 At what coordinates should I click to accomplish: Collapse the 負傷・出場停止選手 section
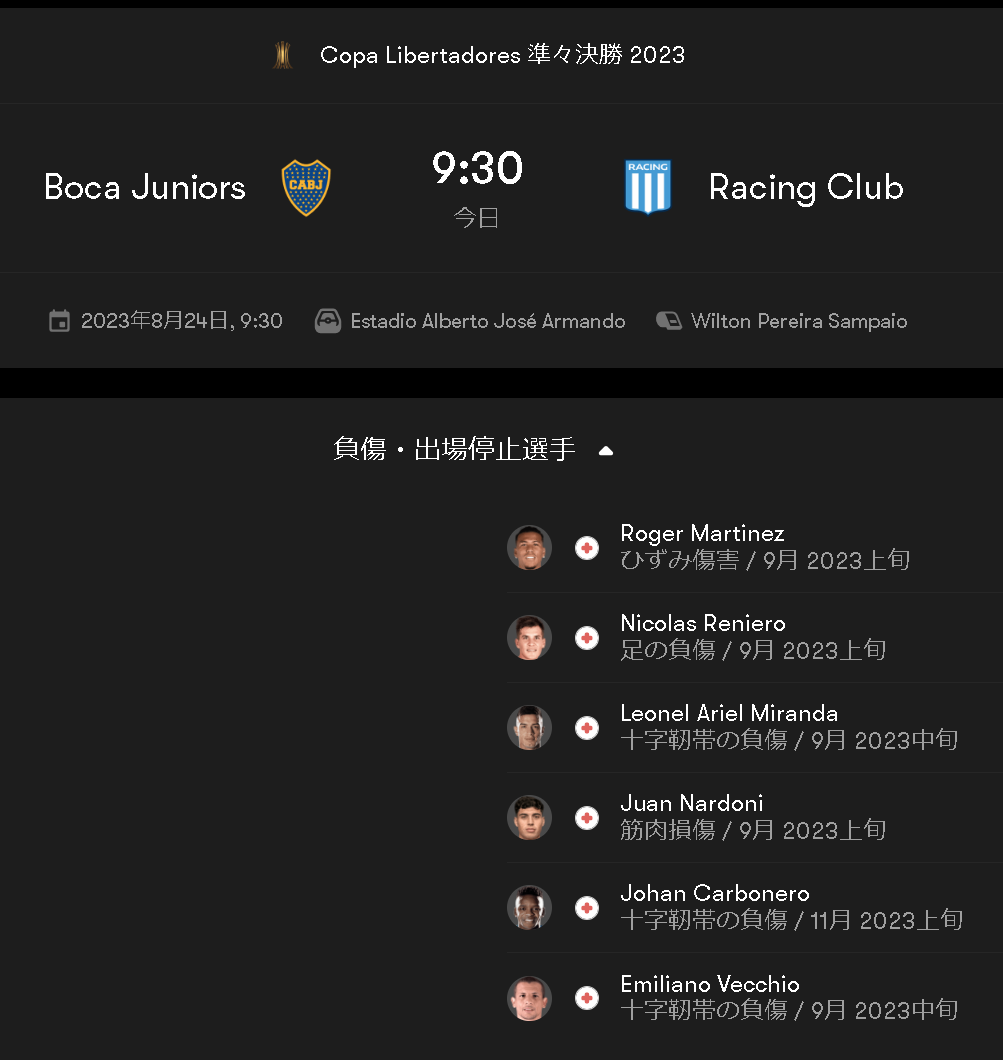605,451
